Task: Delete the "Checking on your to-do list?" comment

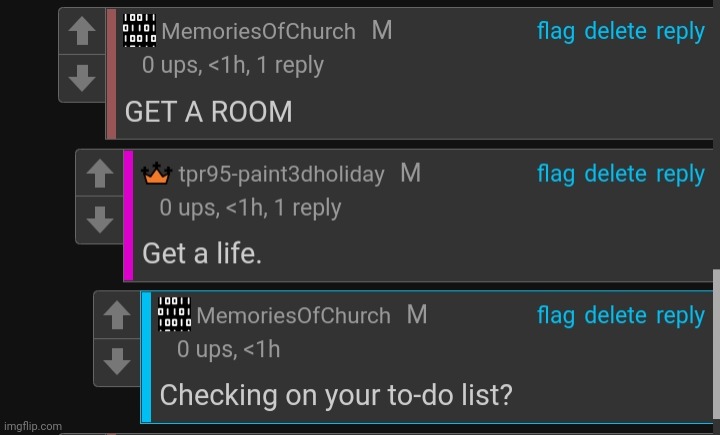Action: coord(615,316)
